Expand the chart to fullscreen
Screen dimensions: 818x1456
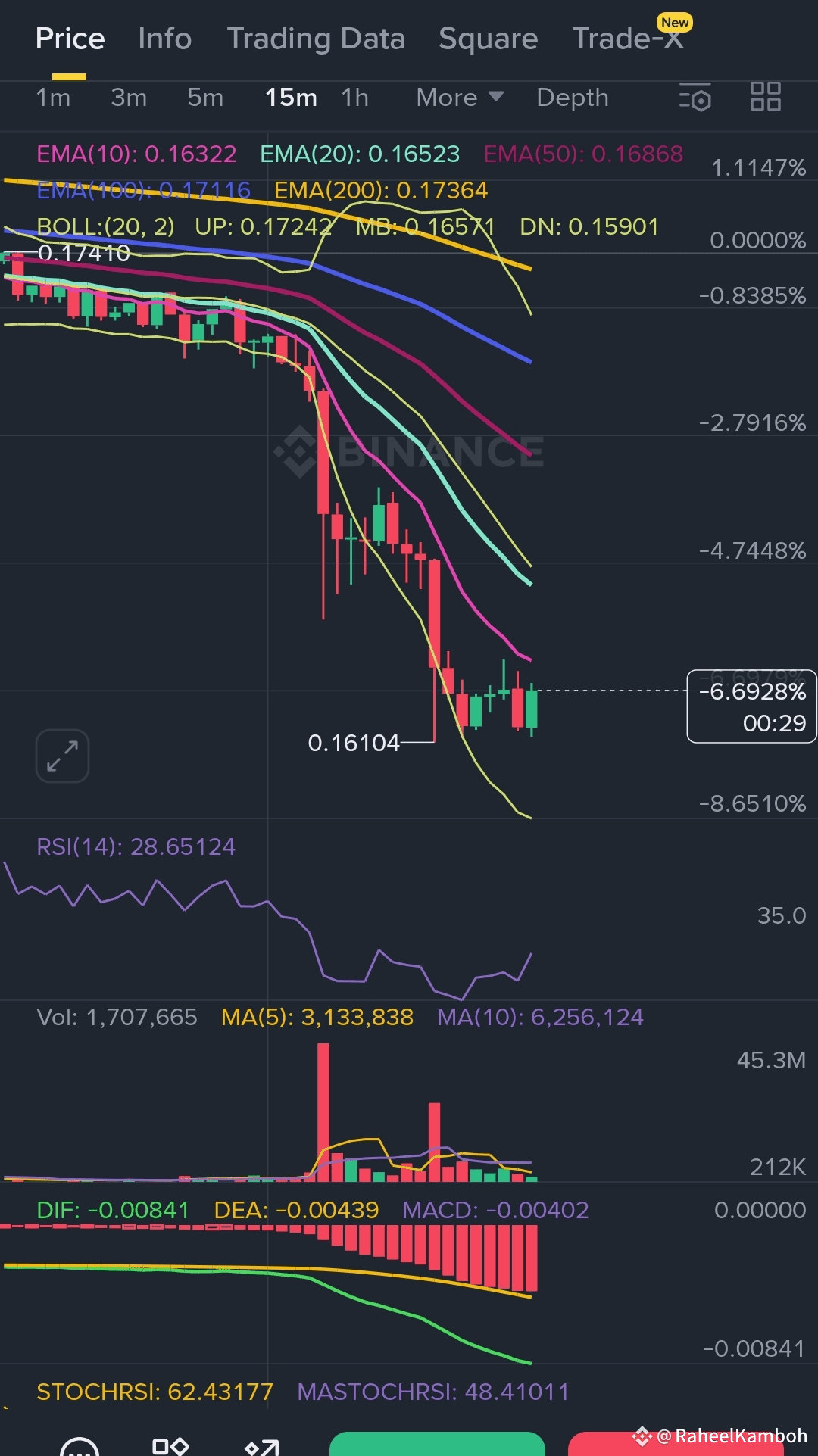62,756
